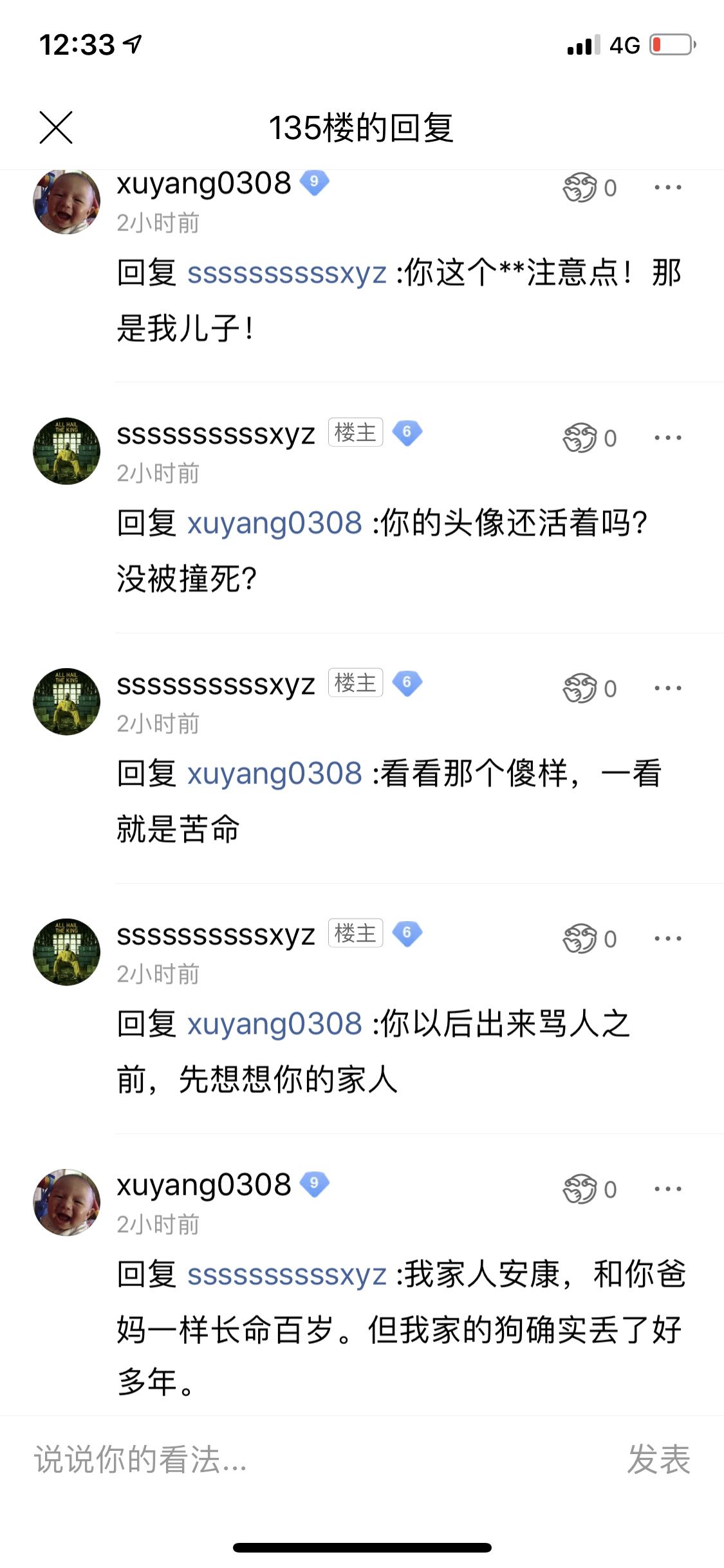
Task: View the xuyang0308 avatar beside the 我家人安康 reply
Action: pos(67,1202)
